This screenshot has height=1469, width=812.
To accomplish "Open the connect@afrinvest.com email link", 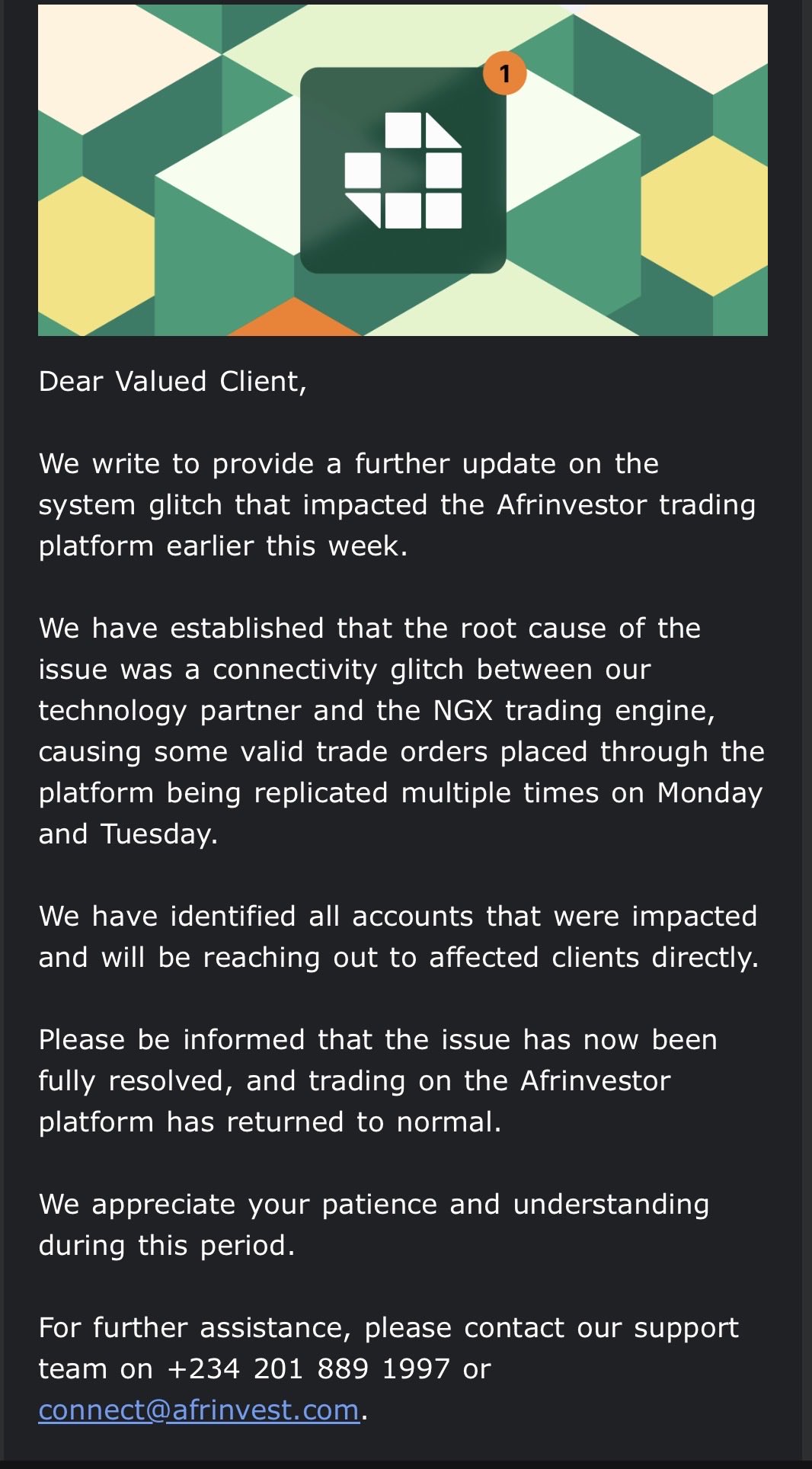I will [199, 1410].
